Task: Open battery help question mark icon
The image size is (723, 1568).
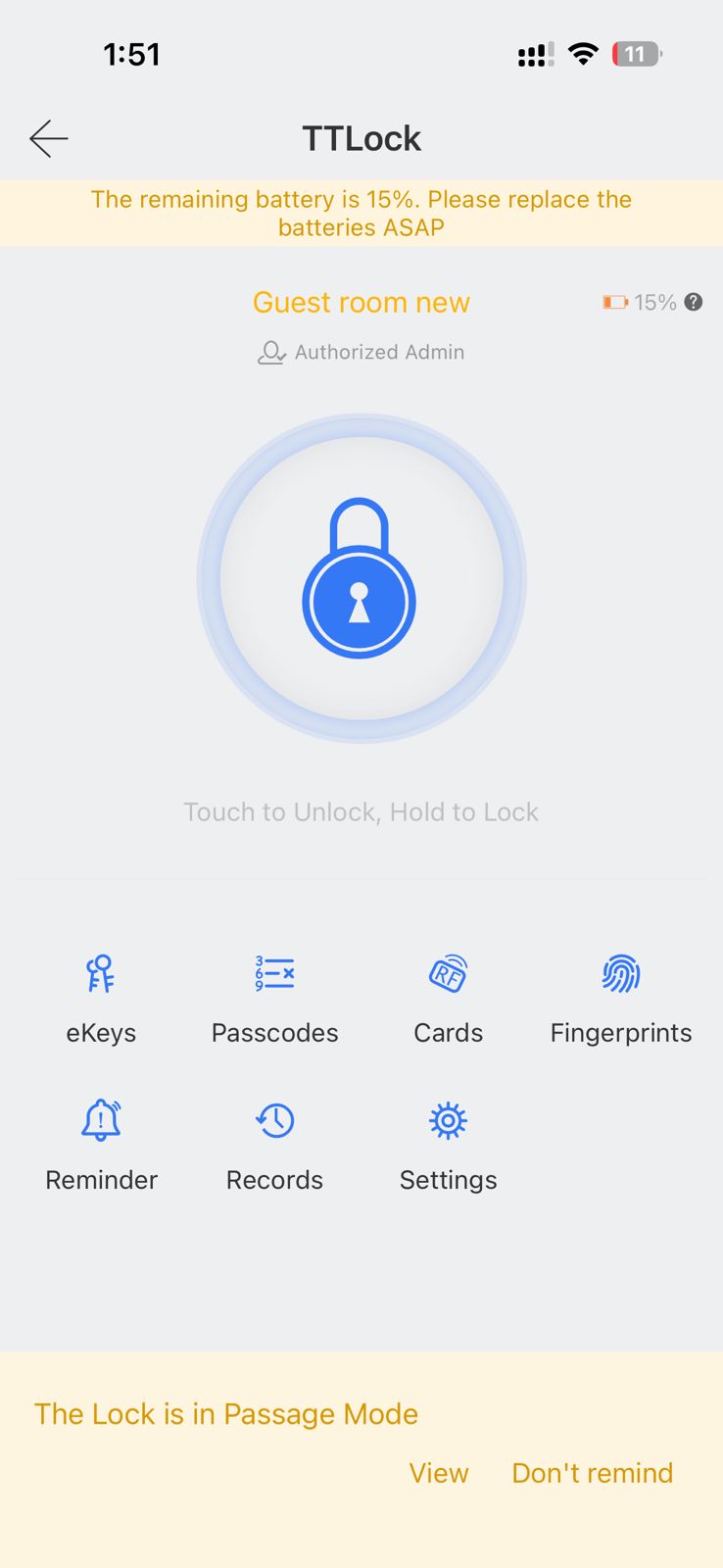Action: click(x=694, y=302)
